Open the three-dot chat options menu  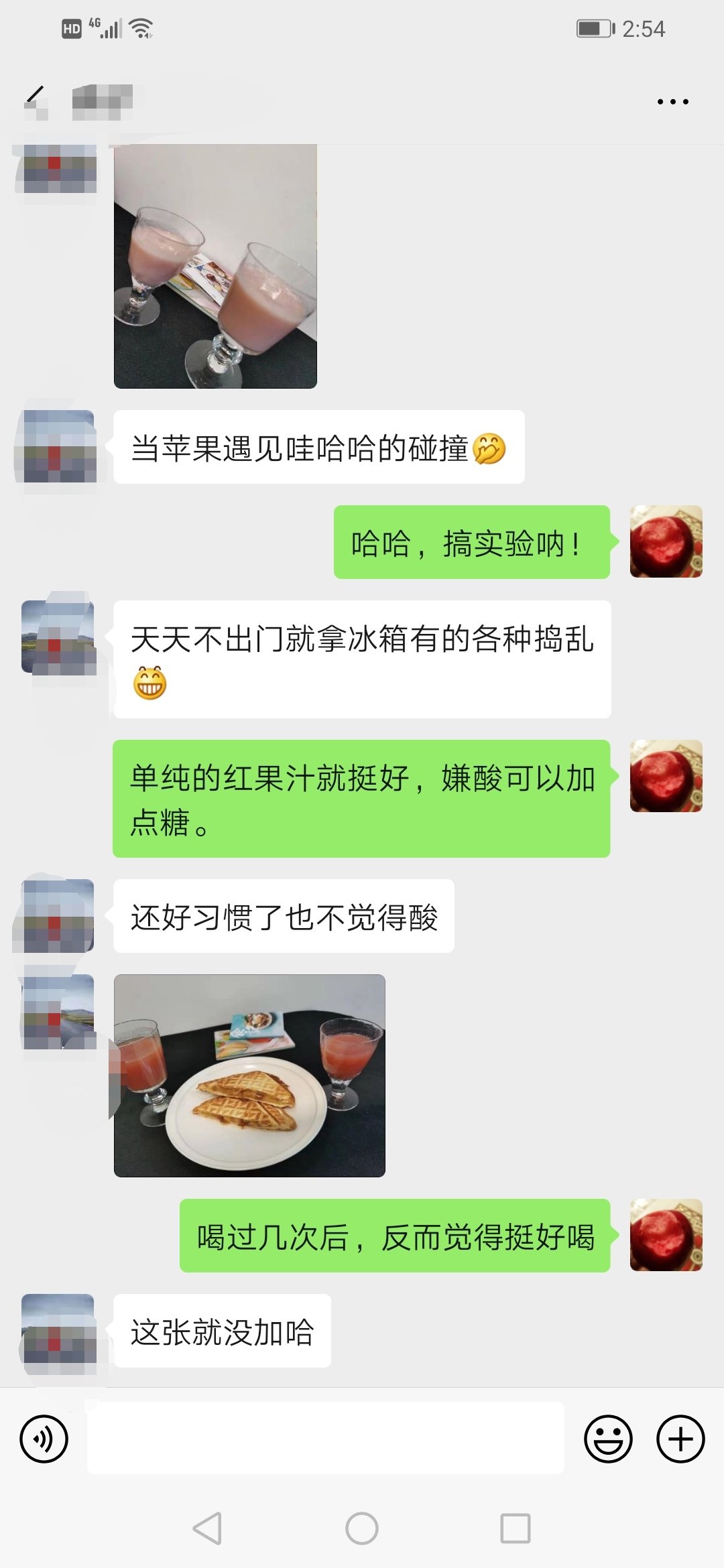click(672, 102)
